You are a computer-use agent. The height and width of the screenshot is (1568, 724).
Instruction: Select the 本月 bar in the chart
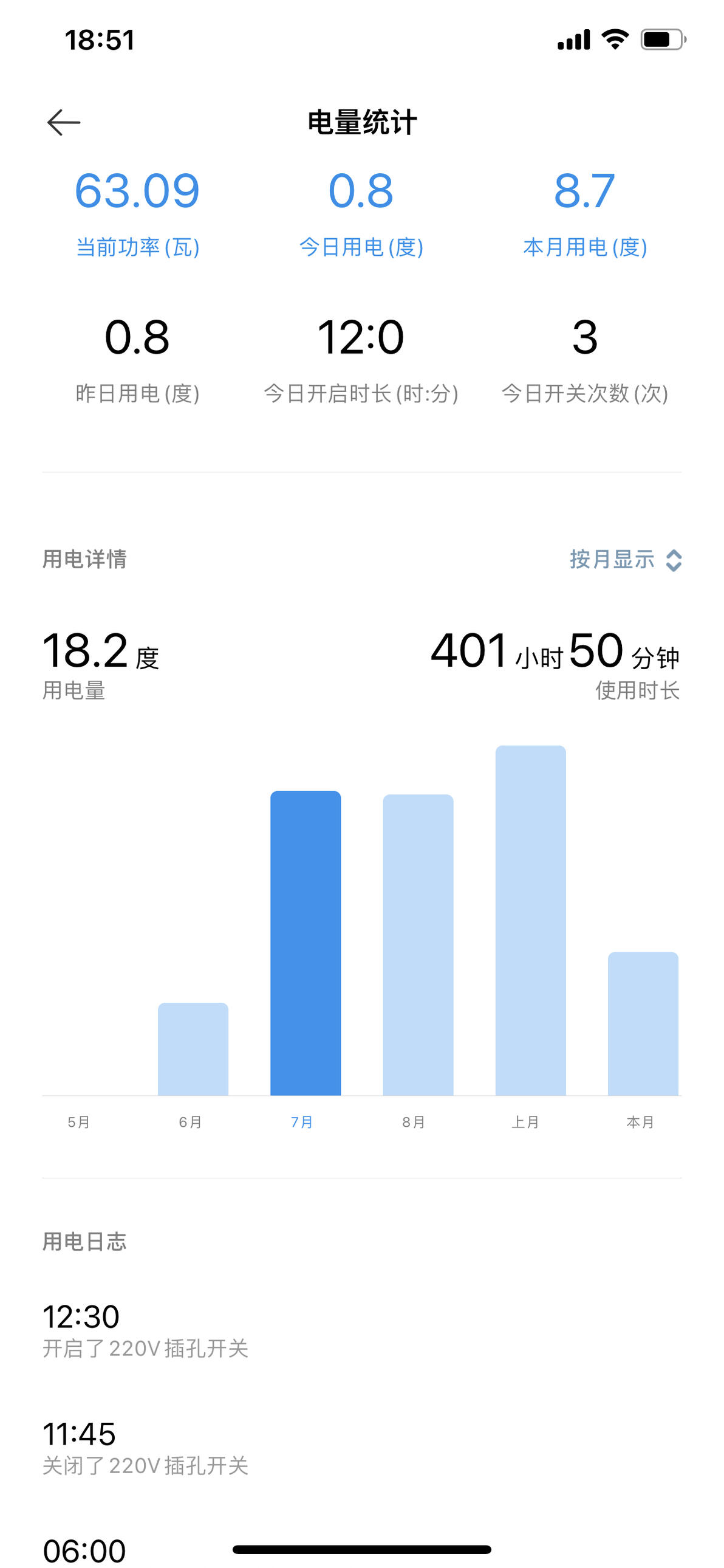click(643, 1024)
